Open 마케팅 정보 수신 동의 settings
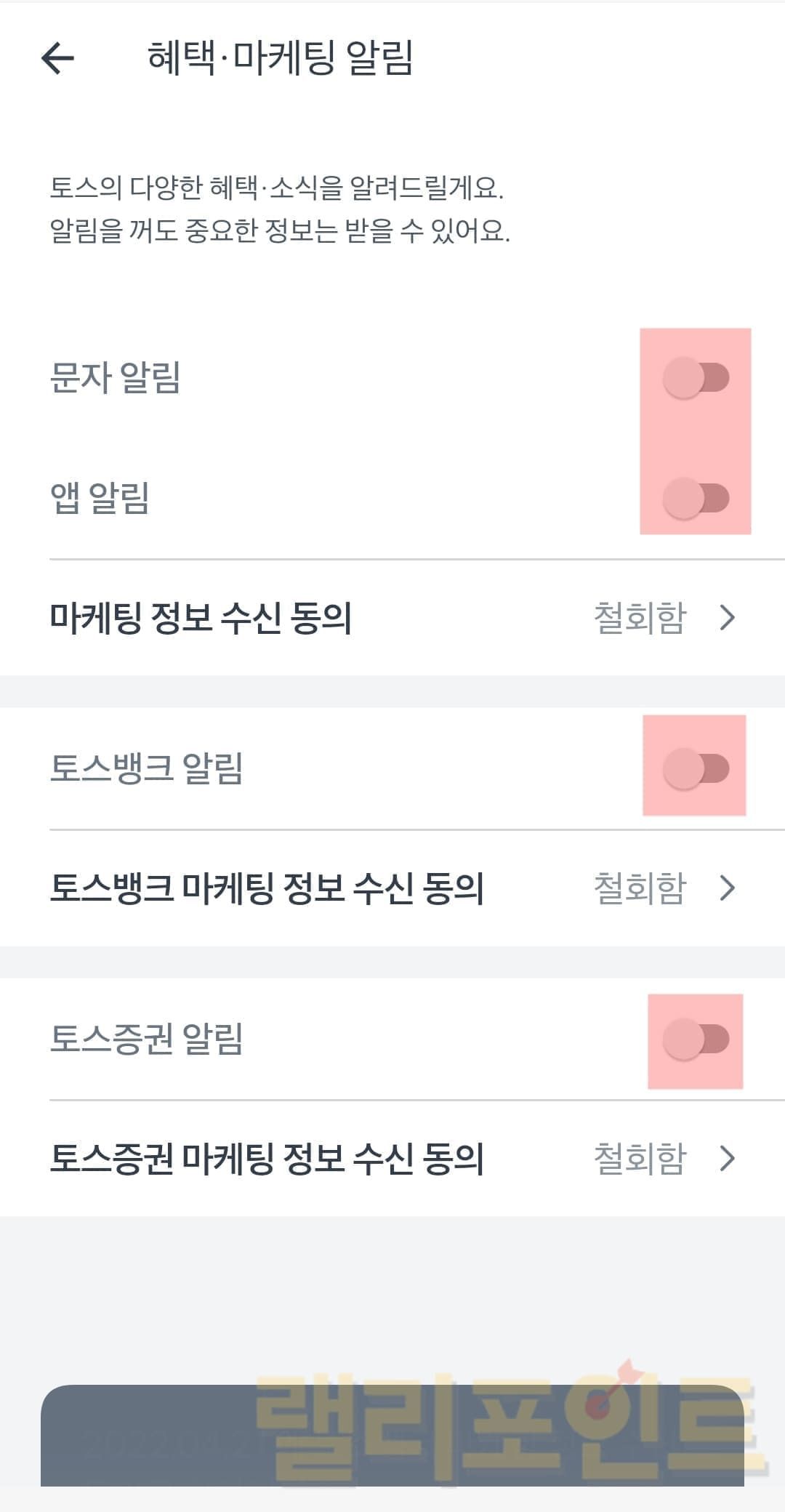Screen dimensions: 785x1512 pyautogui.click(x=392, y=618)
